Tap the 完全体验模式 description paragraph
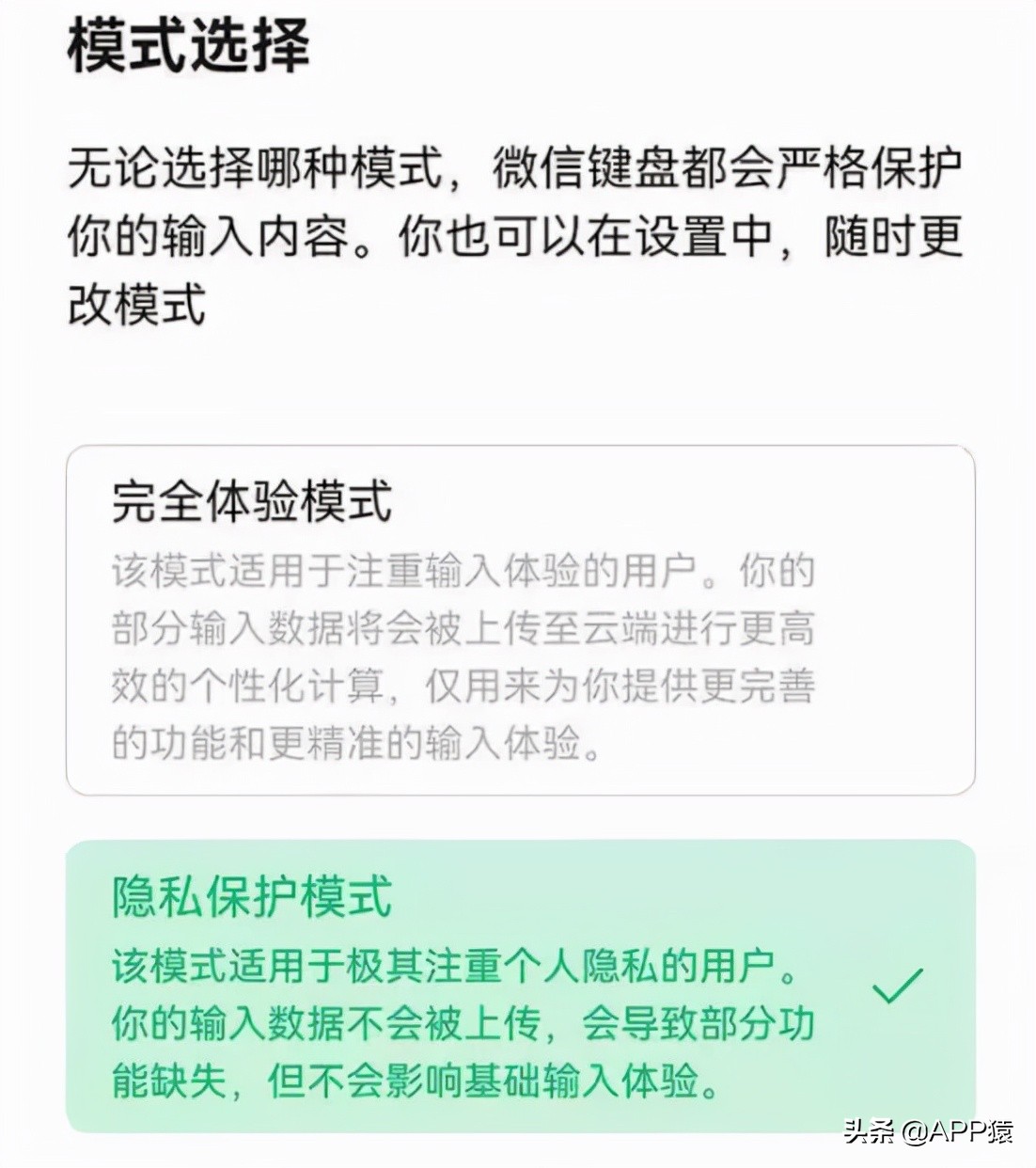 coord(461,654)
